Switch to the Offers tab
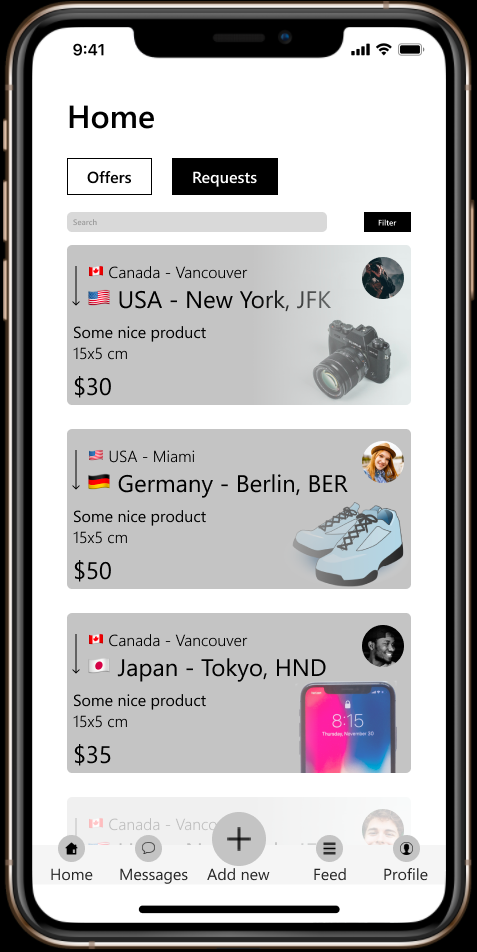This screenshot has height=952, width=477. 109,177
